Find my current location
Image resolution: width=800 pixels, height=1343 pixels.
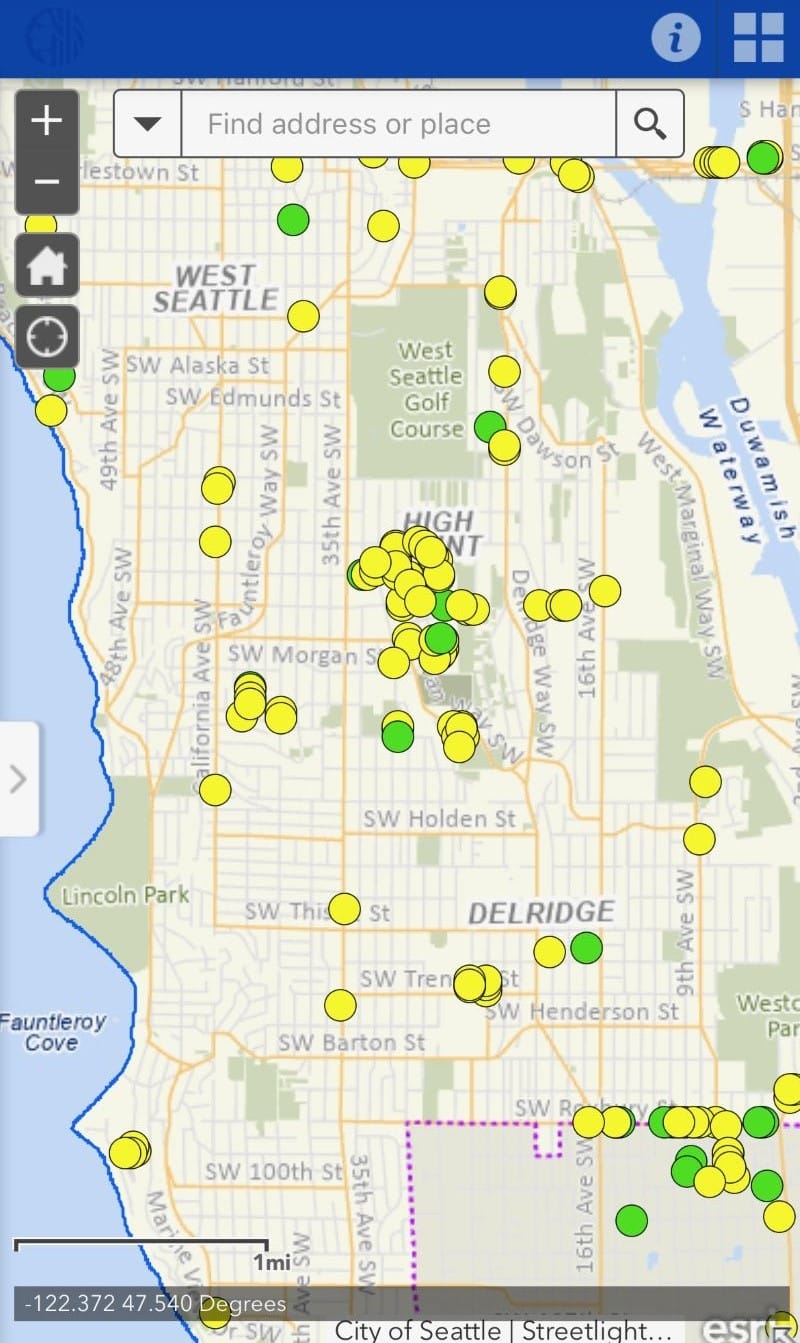(x=47, y=338)
